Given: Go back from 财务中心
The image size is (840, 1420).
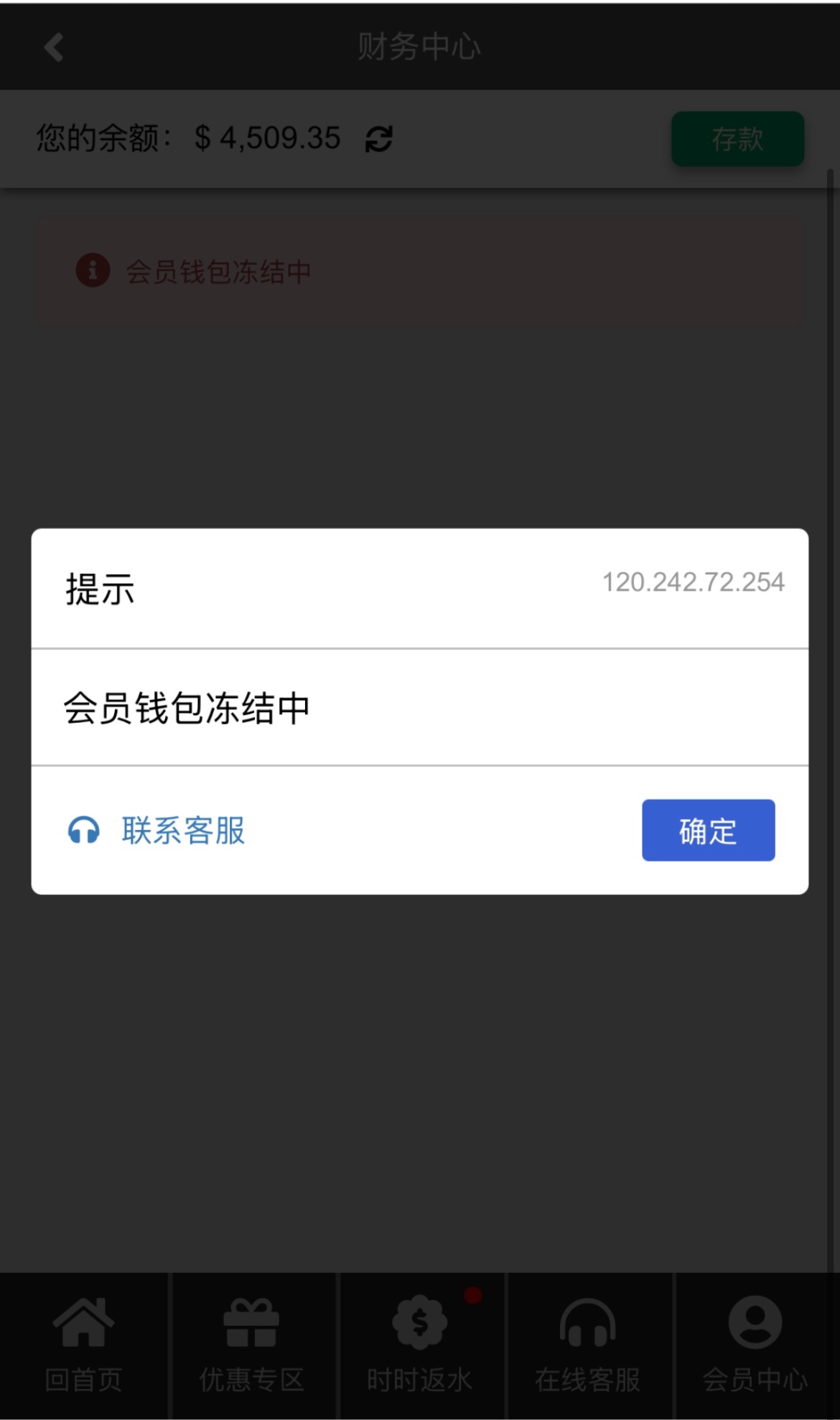Looking at the screenshot, I should pos(54,47).
